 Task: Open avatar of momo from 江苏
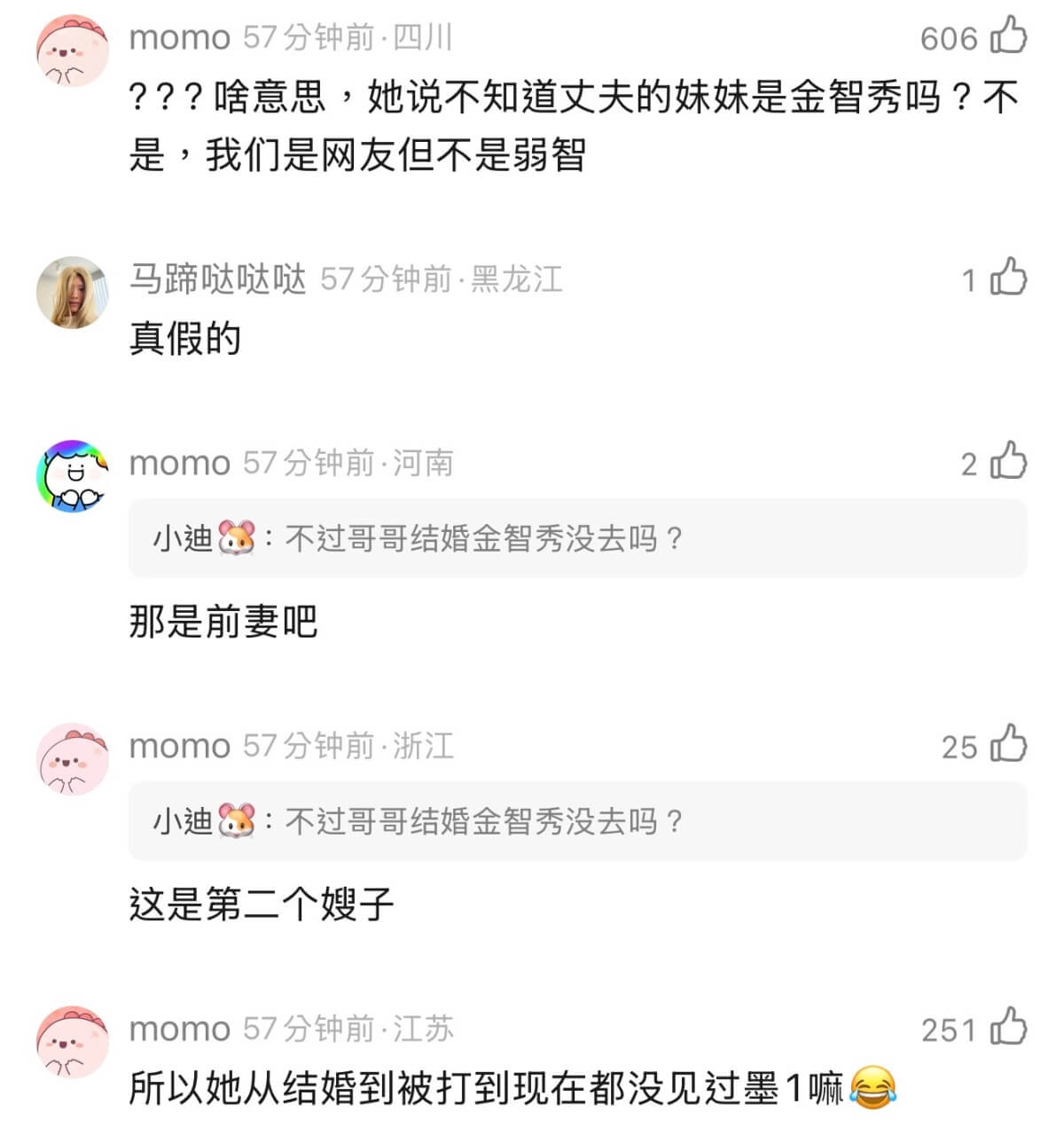tap(72, 1042)
